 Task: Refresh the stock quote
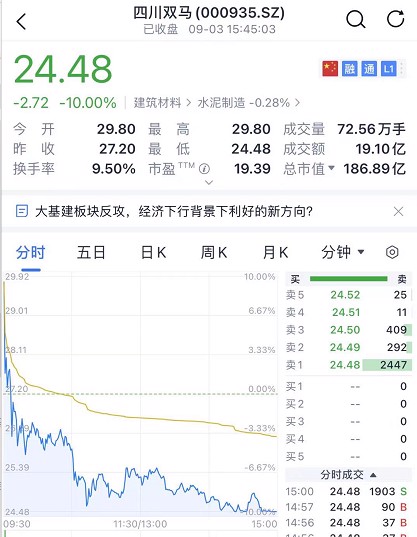tap(395, 18)
